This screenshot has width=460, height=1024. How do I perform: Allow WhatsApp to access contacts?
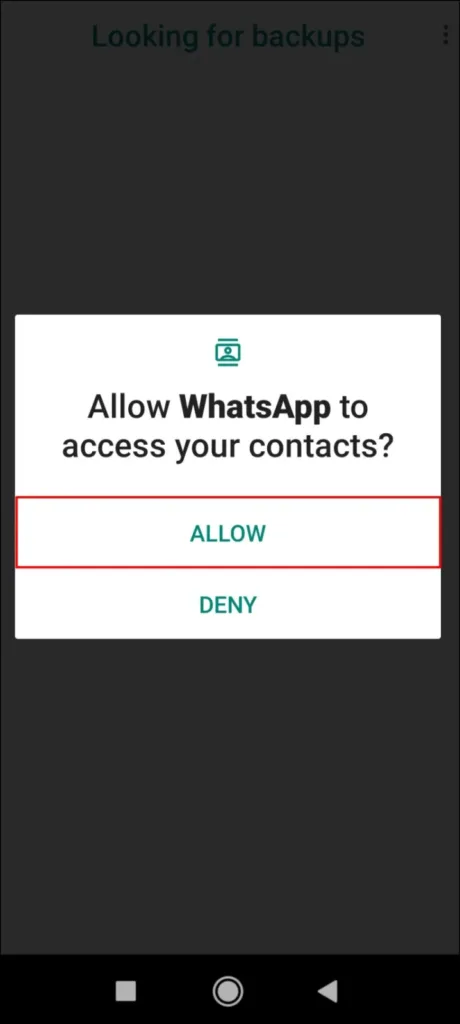[228, 533]
